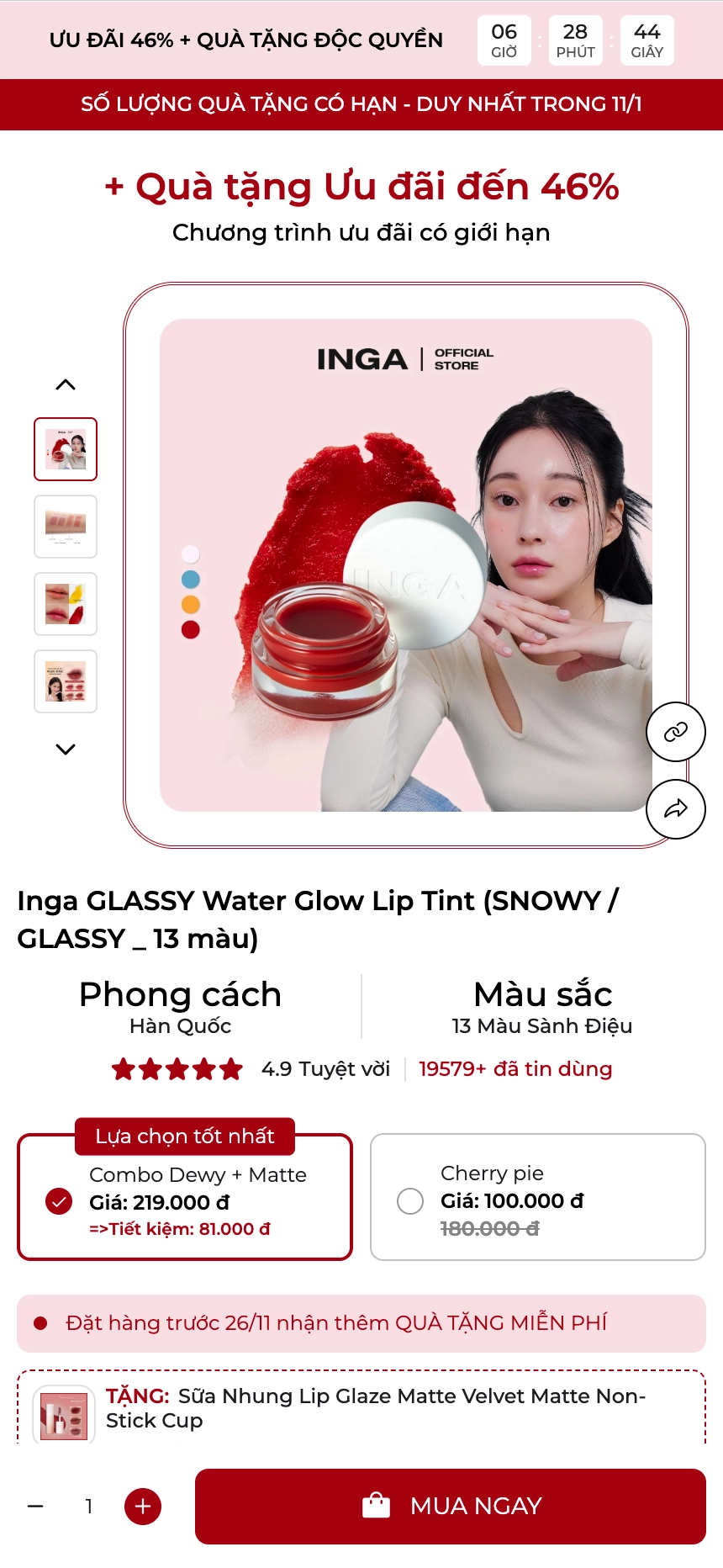View the lips close-up thumbnail
Viewport: 723px width, 1568px height.
[66, 604]
